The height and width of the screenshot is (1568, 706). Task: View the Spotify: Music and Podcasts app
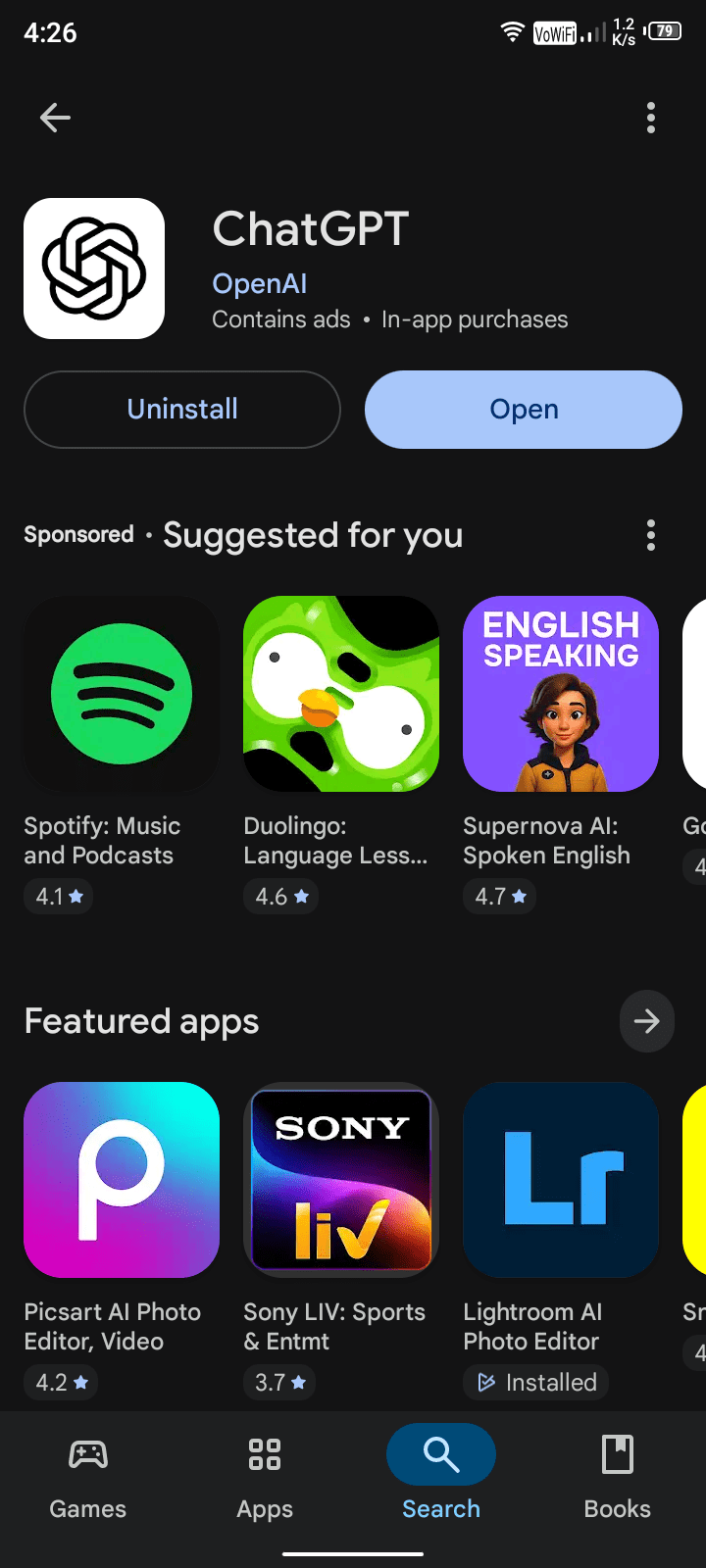tap(122, 695)
